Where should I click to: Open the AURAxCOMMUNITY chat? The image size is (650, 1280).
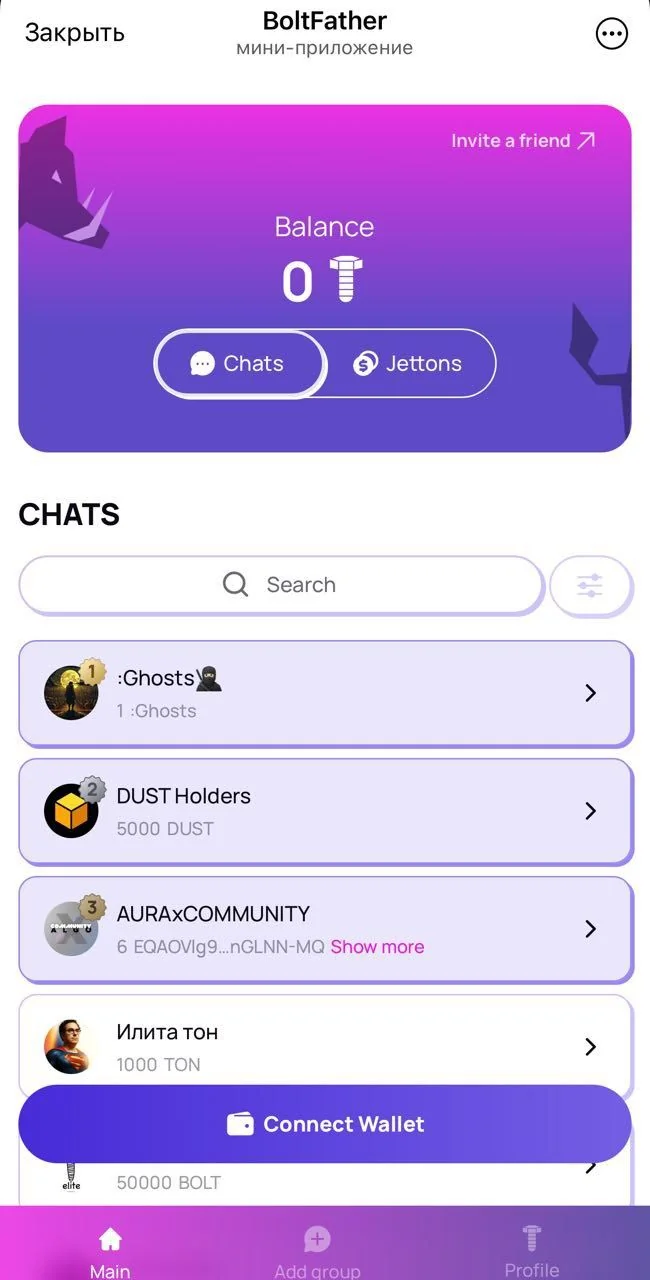tap(325, 929)
